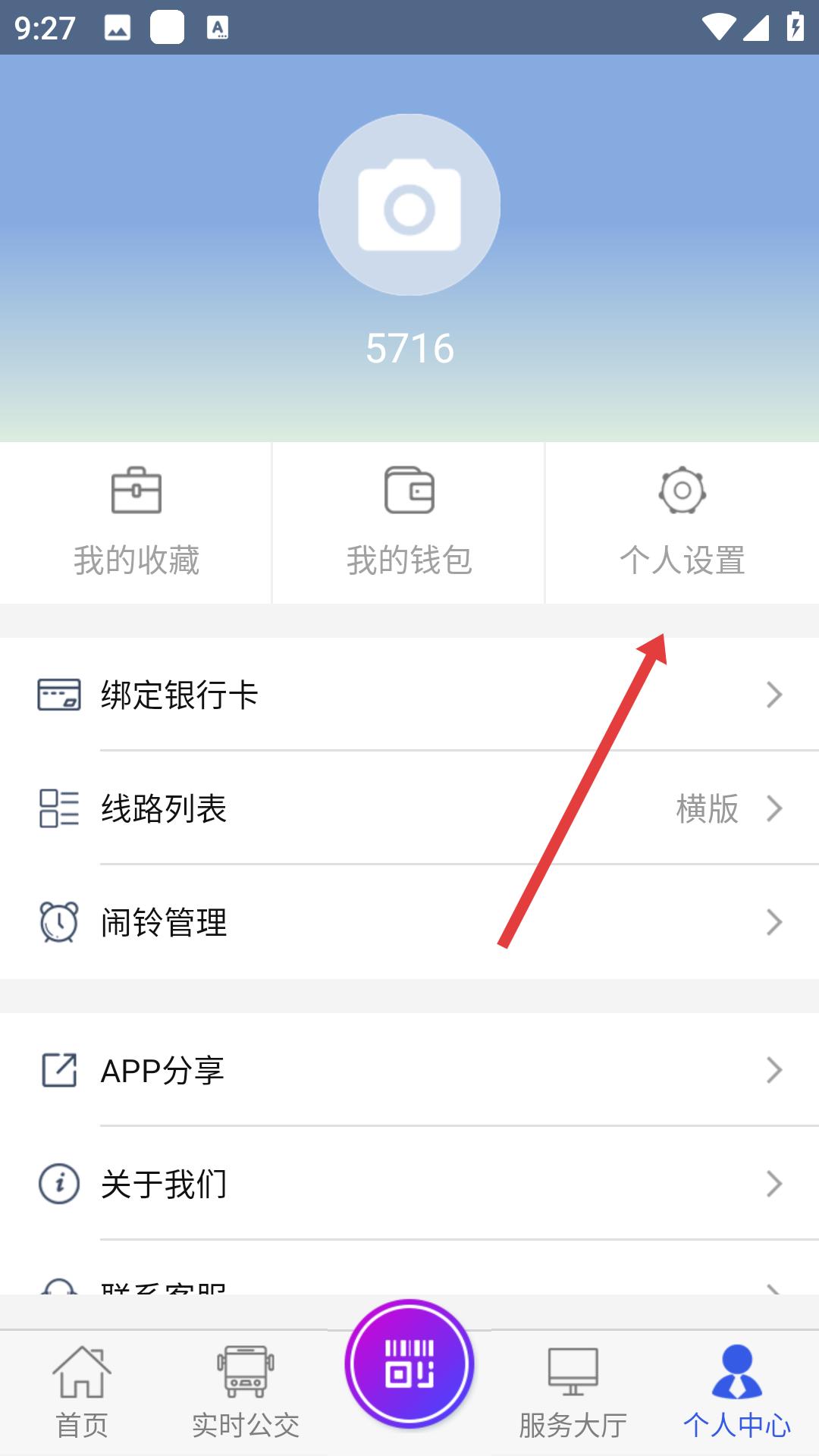Switch to the 服务大厅 tab
The width and height of the screenshot is (819, 1456).
click(573, 1392)
